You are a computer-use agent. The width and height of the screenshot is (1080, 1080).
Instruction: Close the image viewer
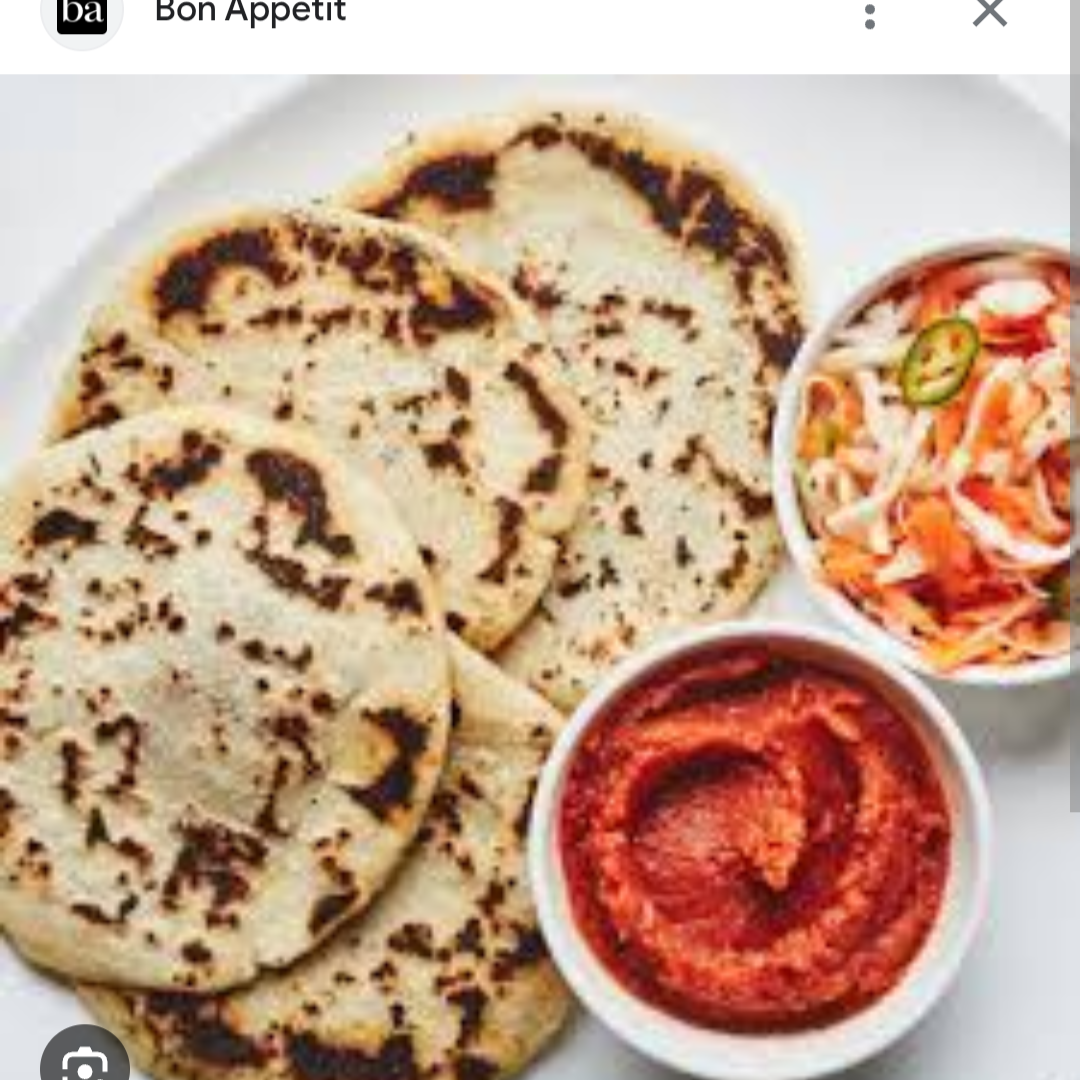989,14
